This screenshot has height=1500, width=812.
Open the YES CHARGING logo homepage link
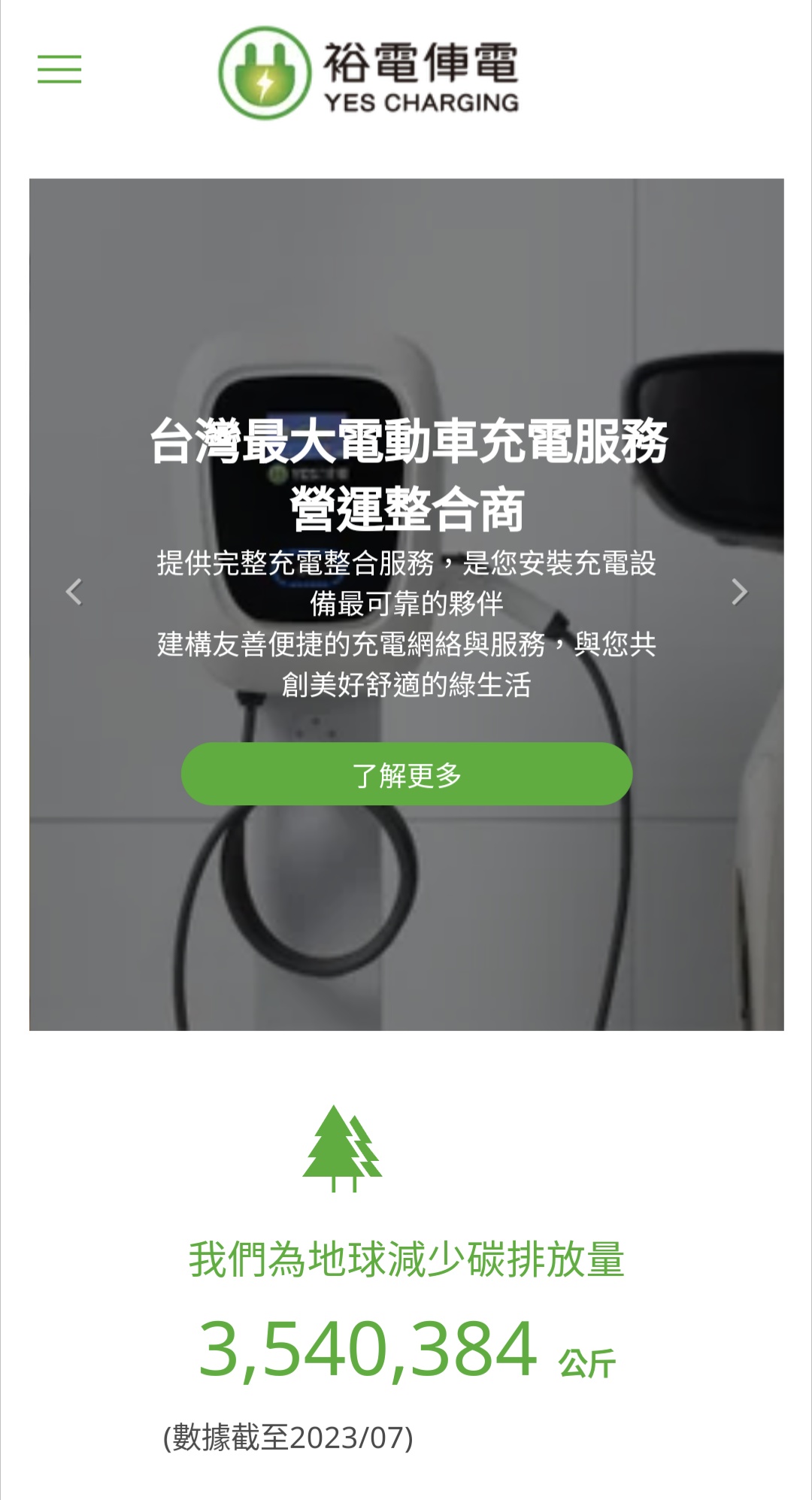click(x=368, y=74)
